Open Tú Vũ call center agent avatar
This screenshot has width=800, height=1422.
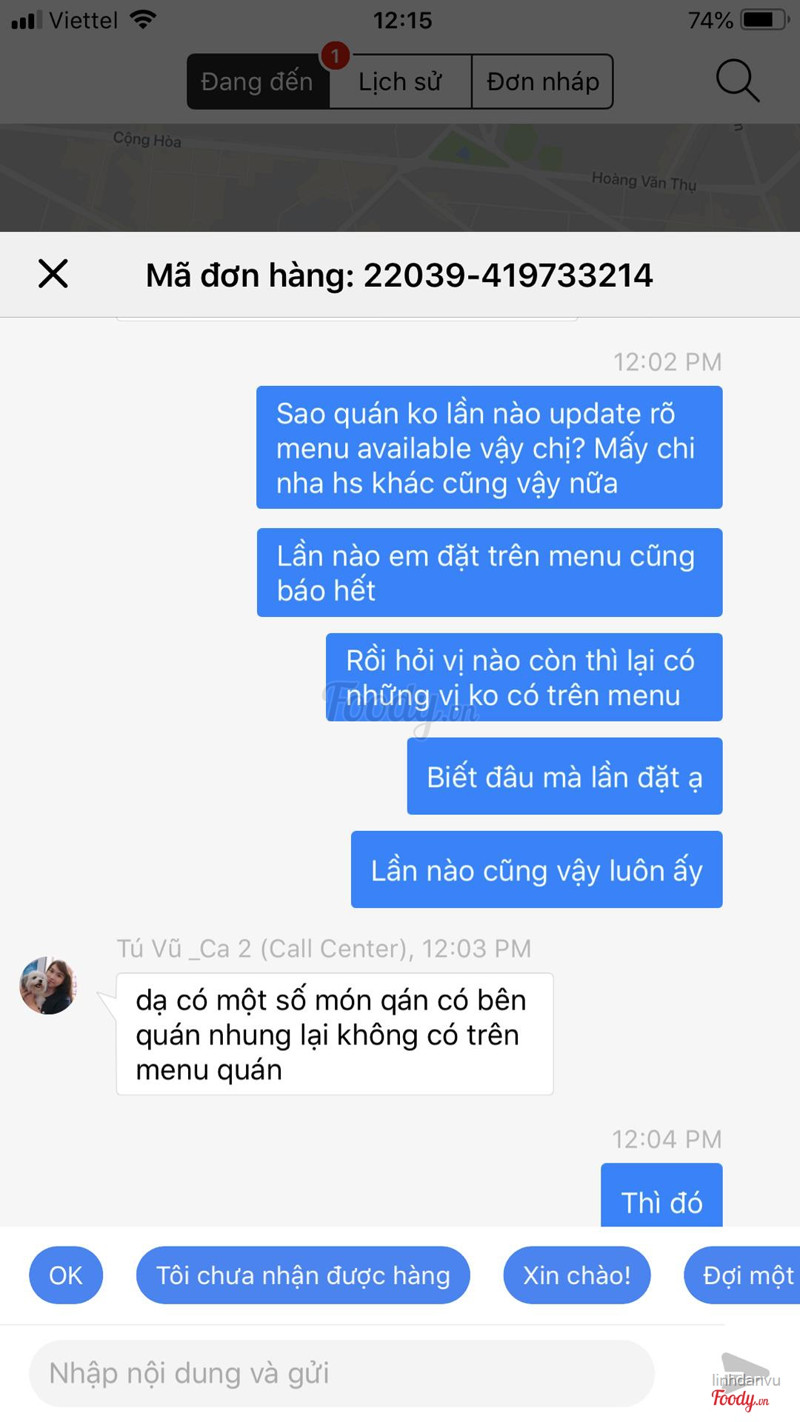click(47, 986)
